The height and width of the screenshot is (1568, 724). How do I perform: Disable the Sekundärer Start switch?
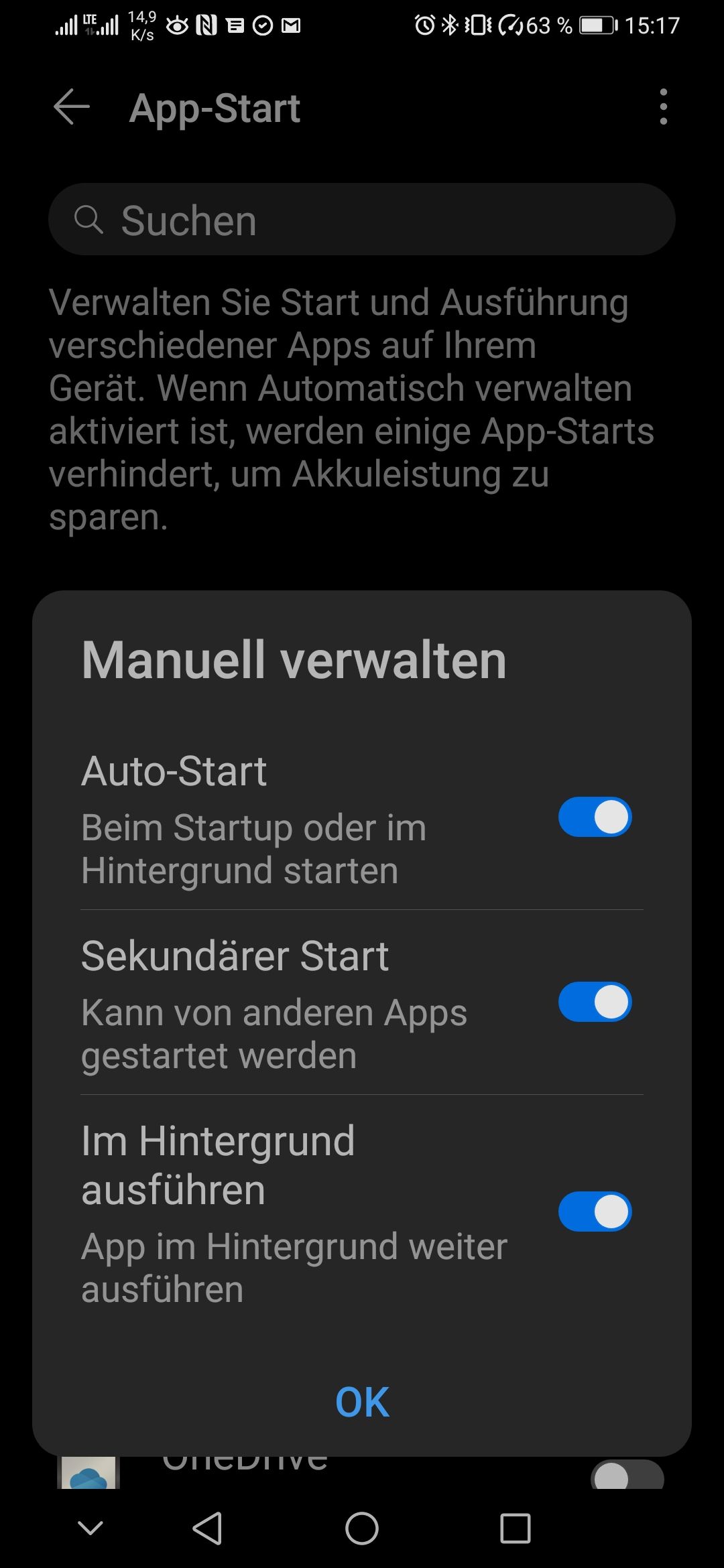point(595,1002)
